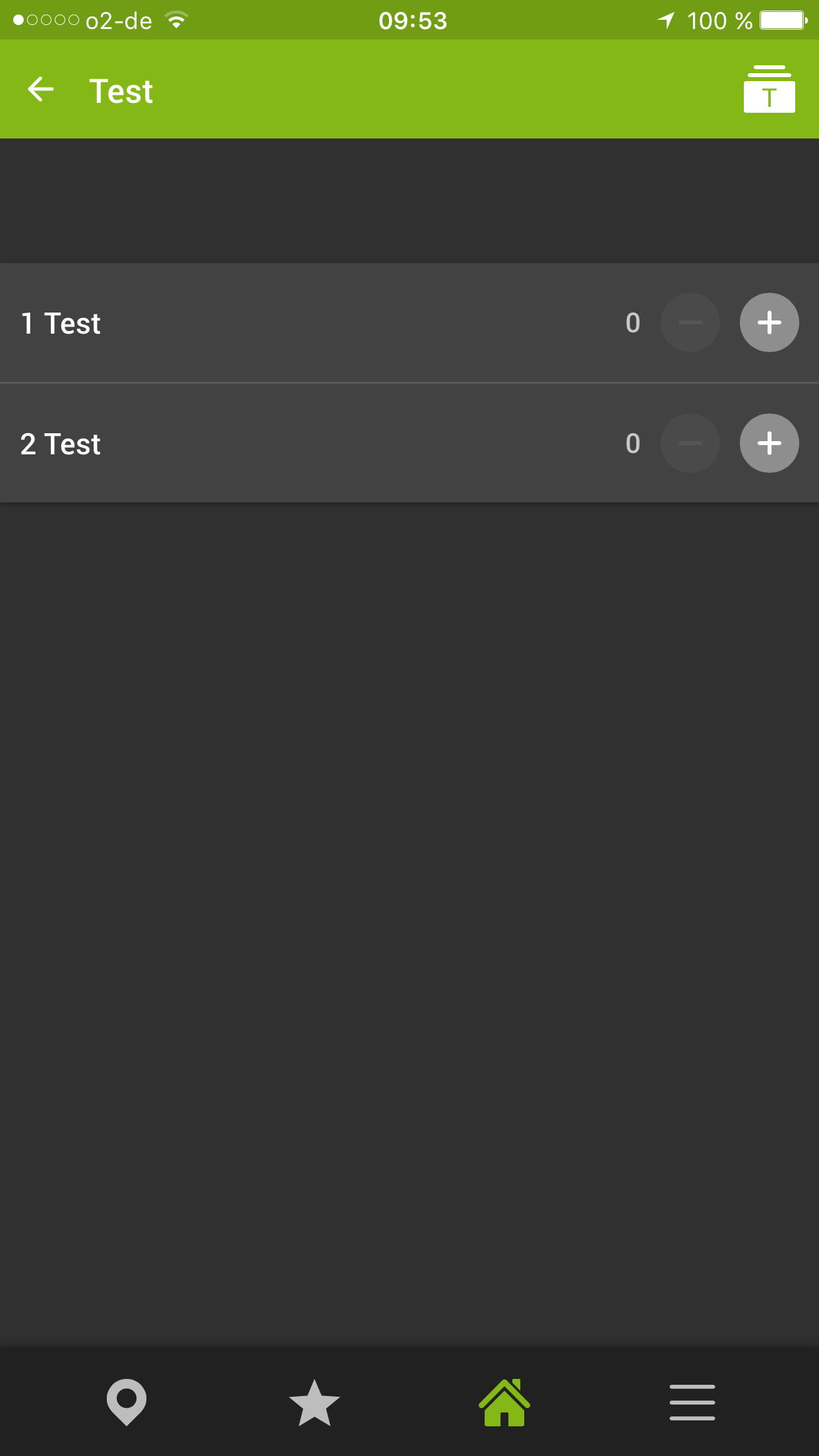Switch to the favorites star tab

pyautogui.click(x=315, y=1403)
